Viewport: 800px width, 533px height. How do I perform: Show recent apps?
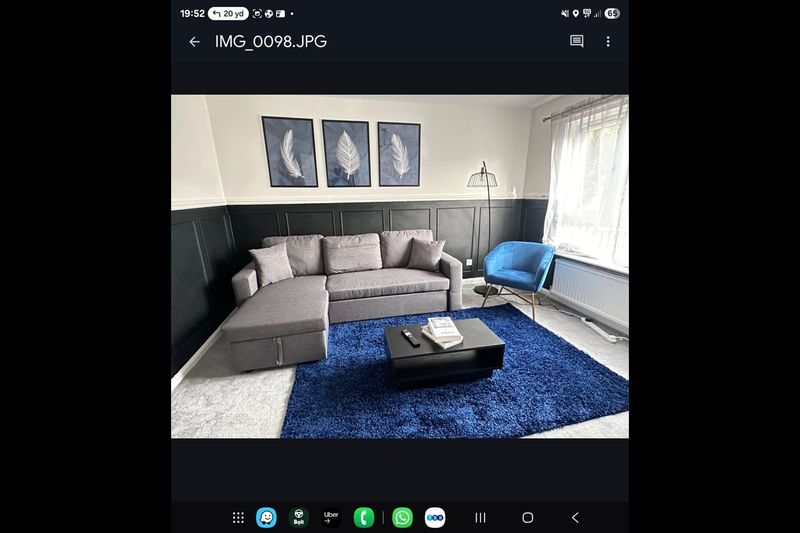pyautogui.click(x=481, y=517)
